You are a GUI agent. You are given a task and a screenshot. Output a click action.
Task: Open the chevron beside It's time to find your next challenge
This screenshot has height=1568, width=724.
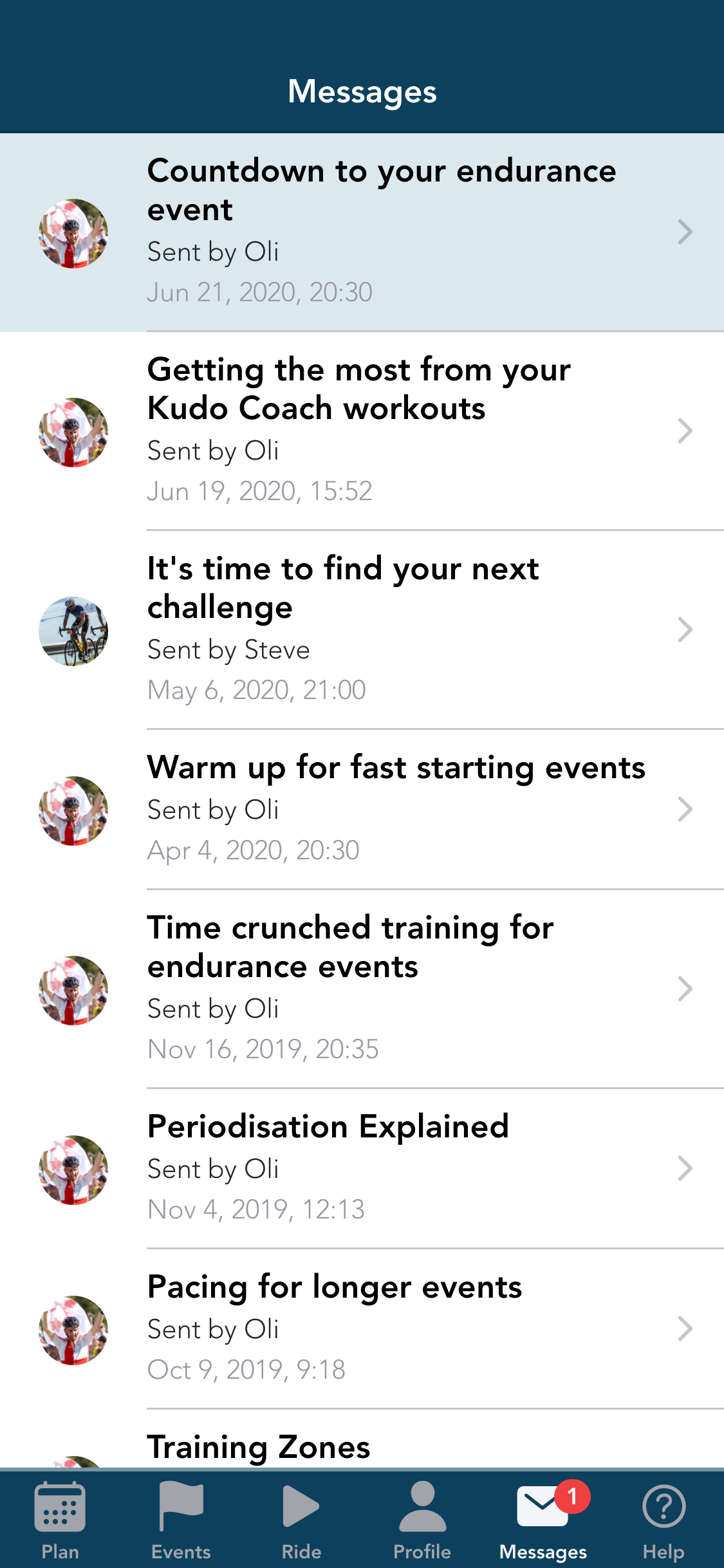click(x=686, y=630)
